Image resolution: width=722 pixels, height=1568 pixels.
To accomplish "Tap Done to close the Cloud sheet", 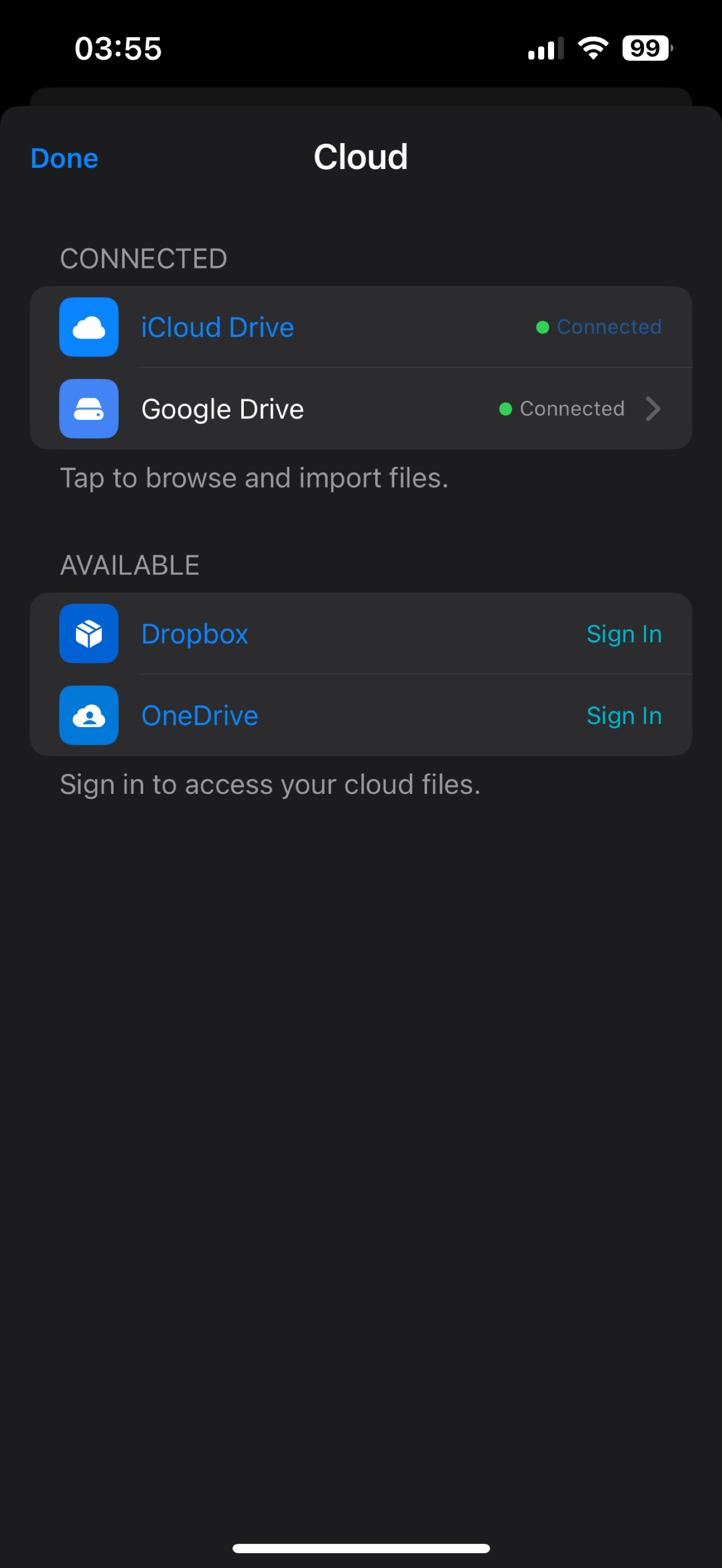I will point(64,158).
